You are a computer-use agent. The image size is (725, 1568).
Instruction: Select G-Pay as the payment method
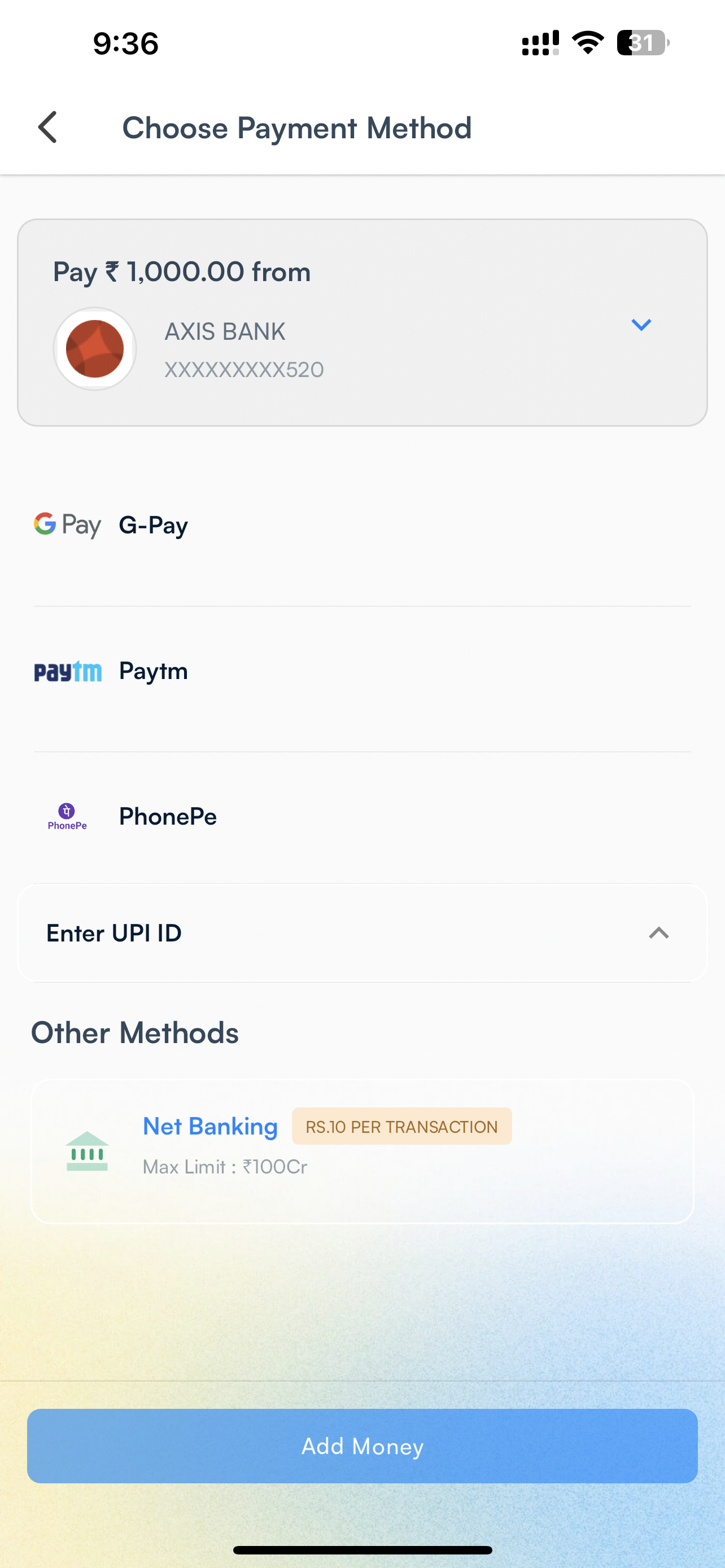click(362, 525)
